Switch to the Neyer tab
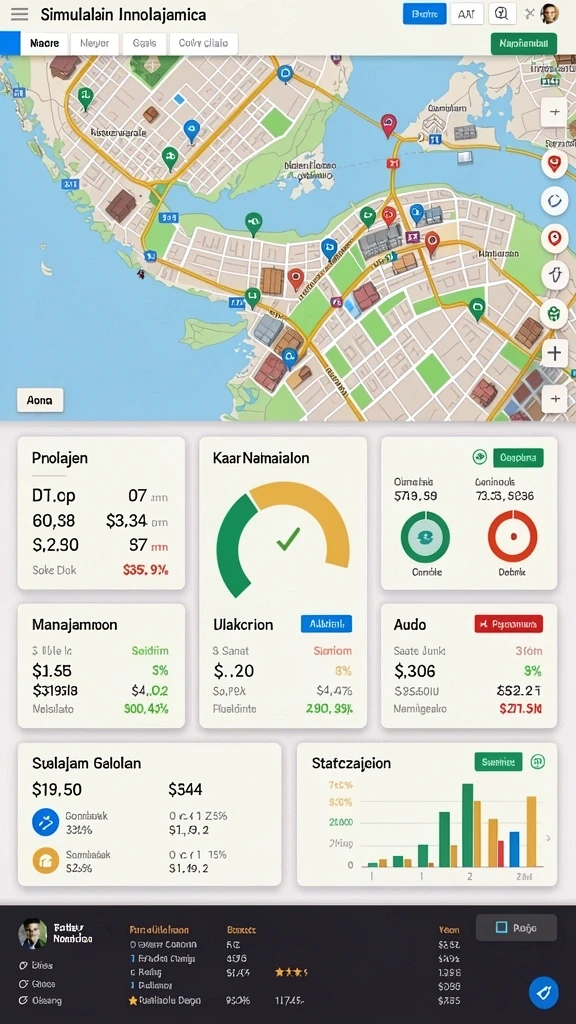576x1024 pixels. 95,44
